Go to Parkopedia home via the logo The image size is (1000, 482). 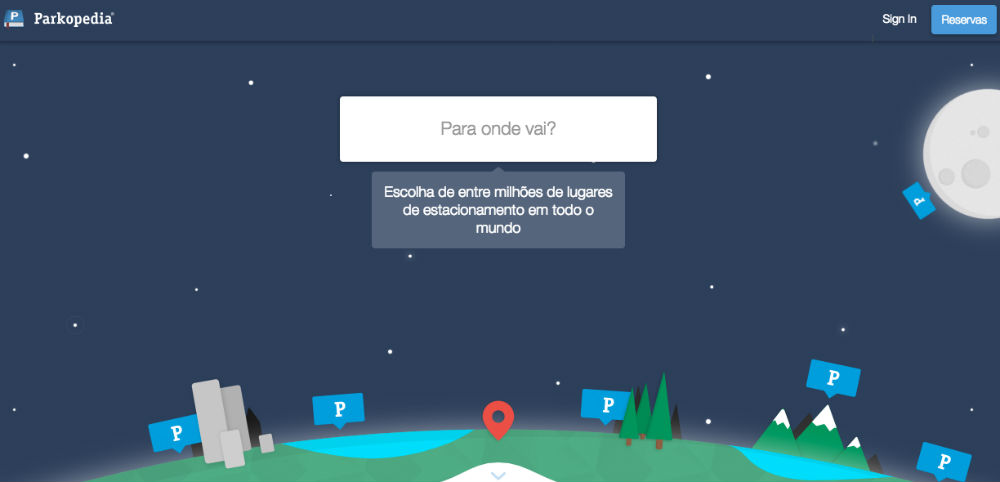point(60,18)
